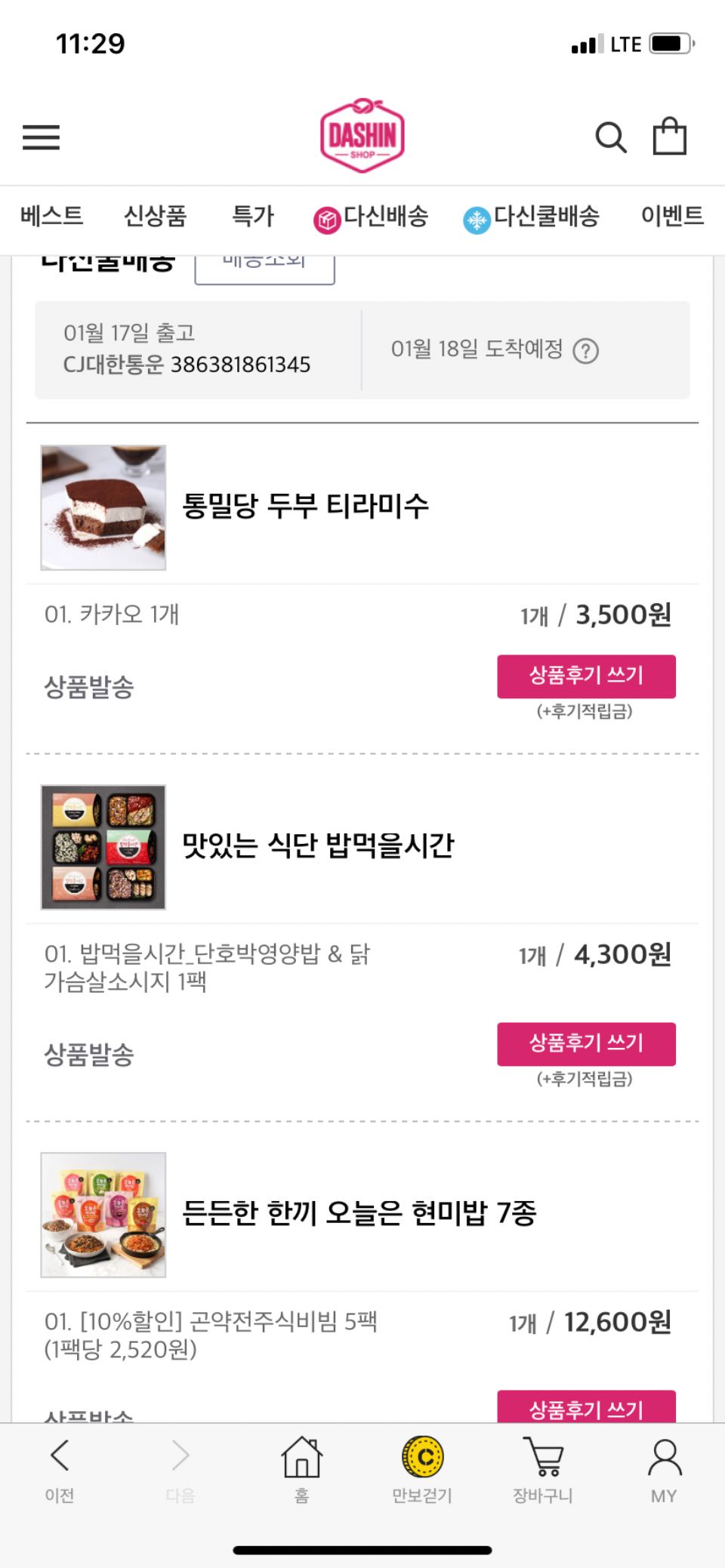Switch to the 베스트 tab
The width and height of the screenshot is (725, 1568).
pyautogui.click(x=51, y=217)
